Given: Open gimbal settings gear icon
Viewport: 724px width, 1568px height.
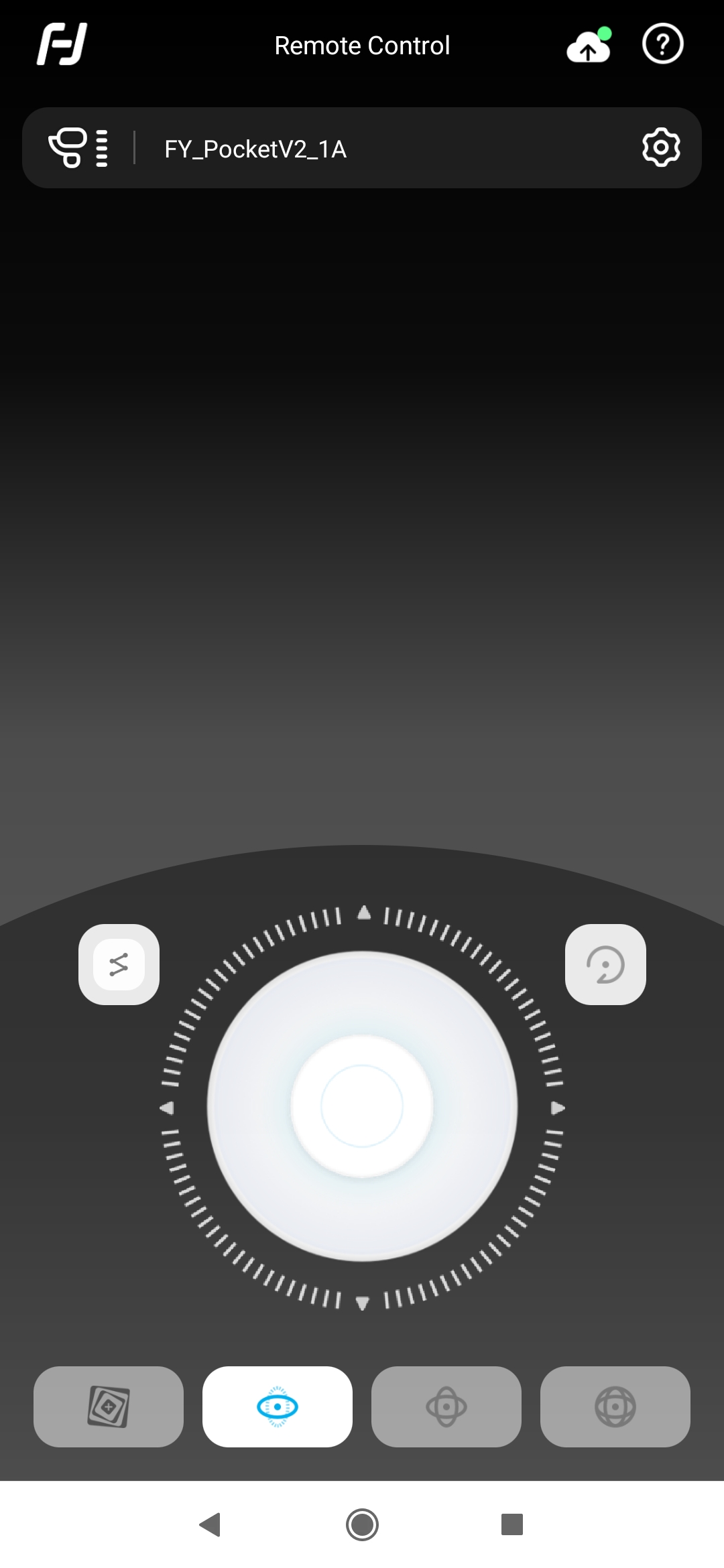Looking at the screenshot, I should (661, 147).
